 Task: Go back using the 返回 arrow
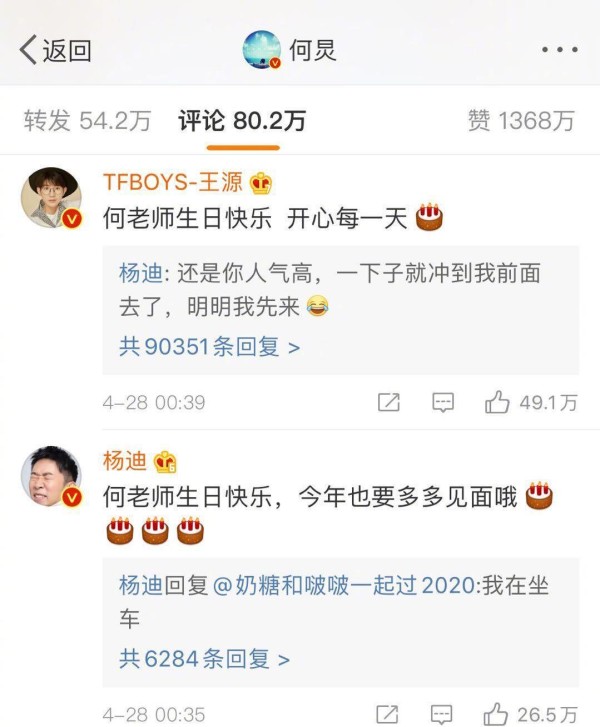(x=55, y=51)
